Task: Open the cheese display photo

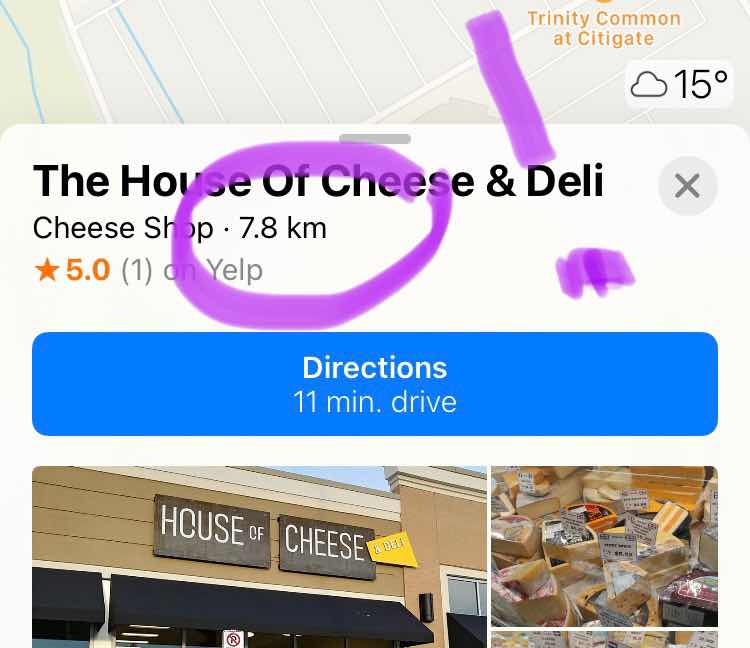Action: [604, 545]
